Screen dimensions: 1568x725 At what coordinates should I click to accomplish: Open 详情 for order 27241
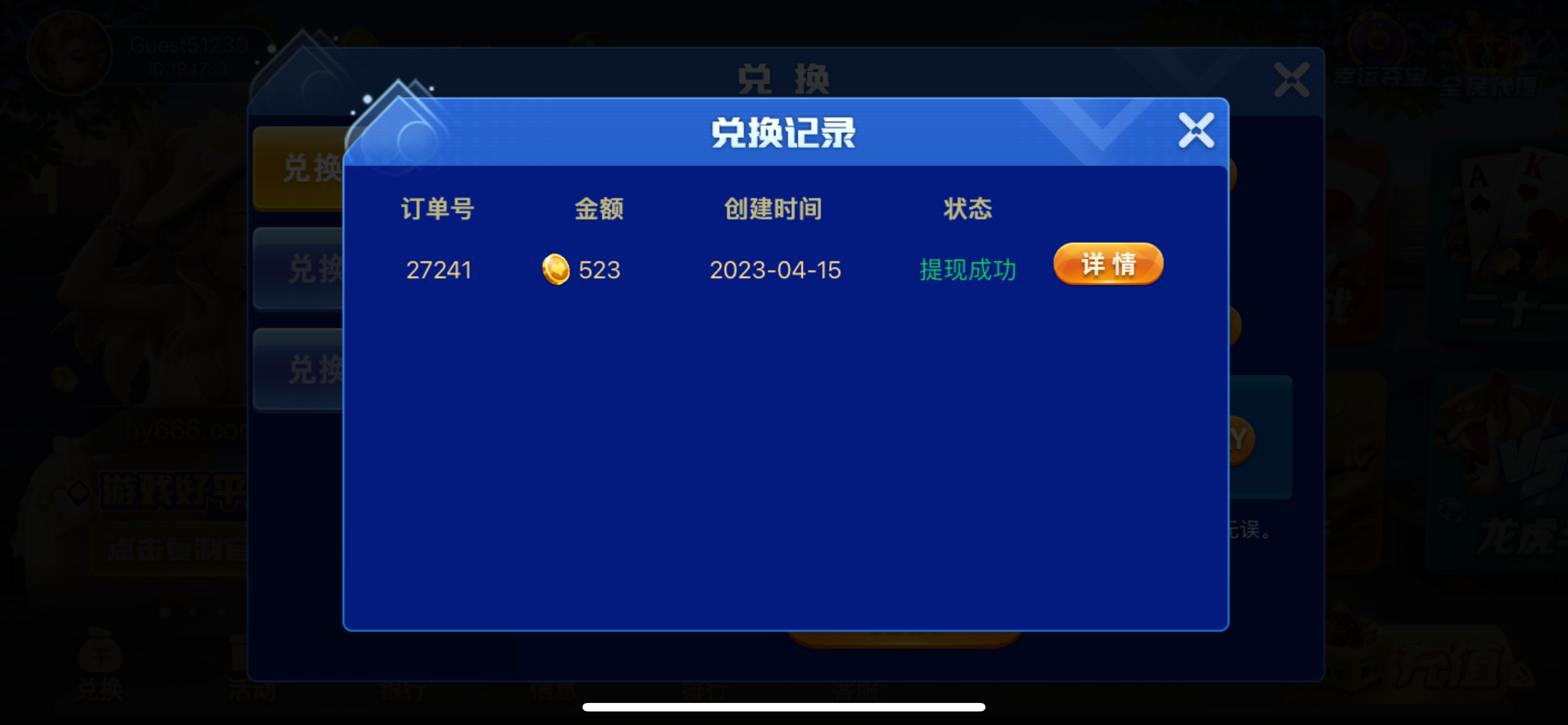click(1107, 265)
